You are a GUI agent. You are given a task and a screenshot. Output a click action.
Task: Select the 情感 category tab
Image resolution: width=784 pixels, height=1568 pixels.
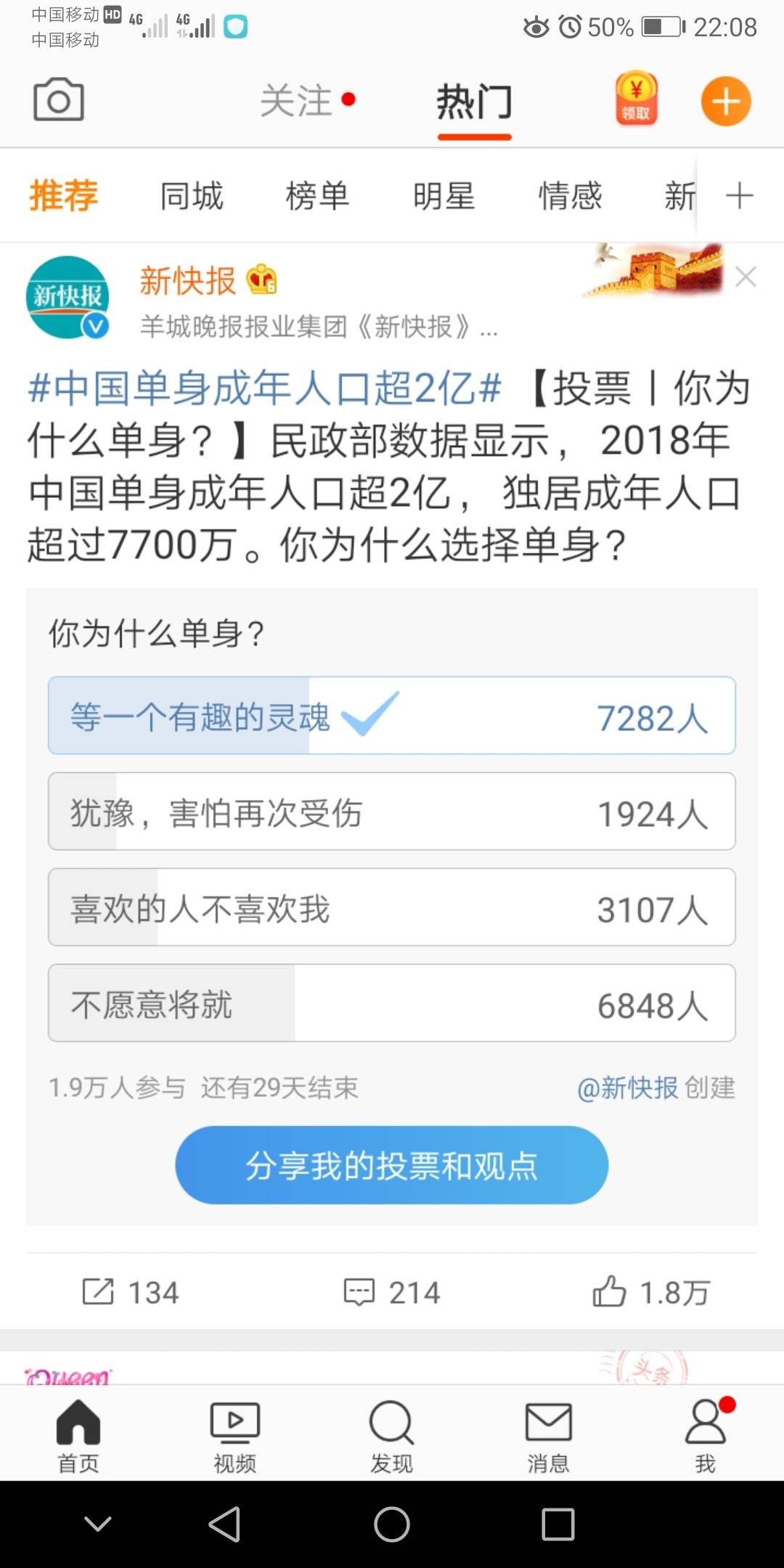tap(570, 196)
